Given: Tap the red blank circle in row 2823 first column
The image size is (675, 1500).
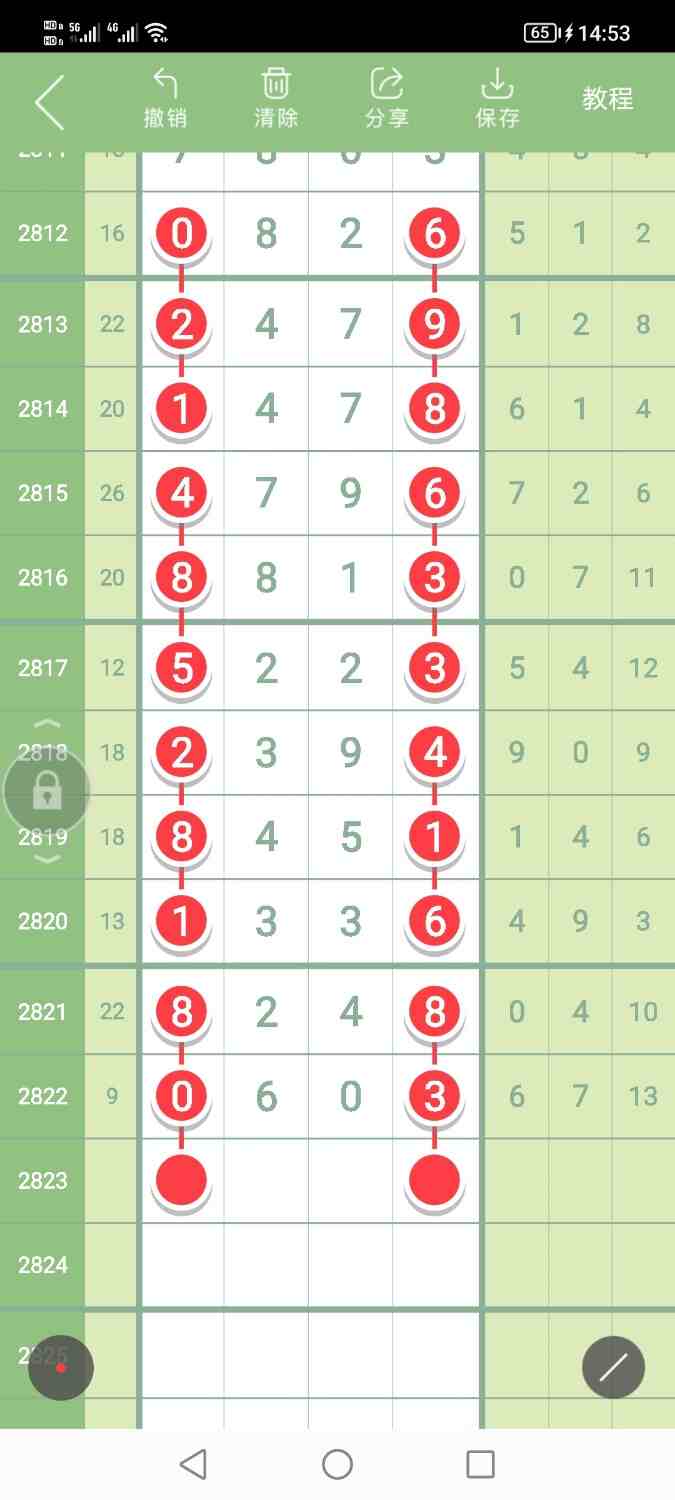Looking at the screenshot, I should tap(181, 1179).
